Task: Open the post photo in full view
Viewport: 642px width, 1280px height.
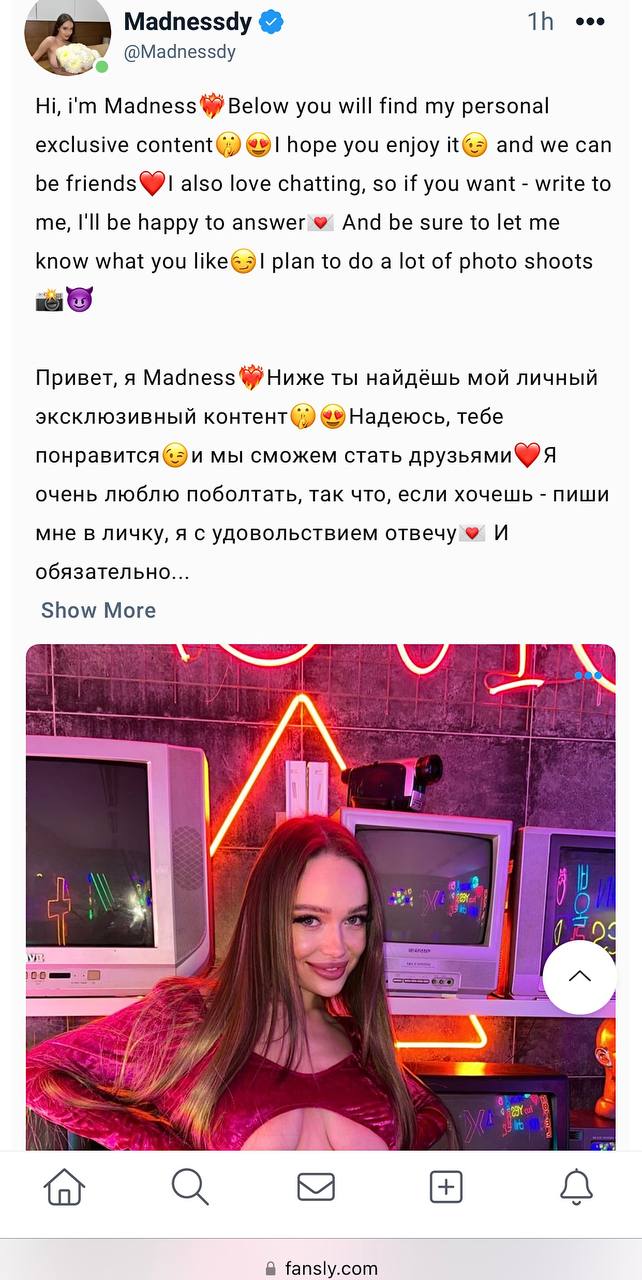Action: point(321,896)
